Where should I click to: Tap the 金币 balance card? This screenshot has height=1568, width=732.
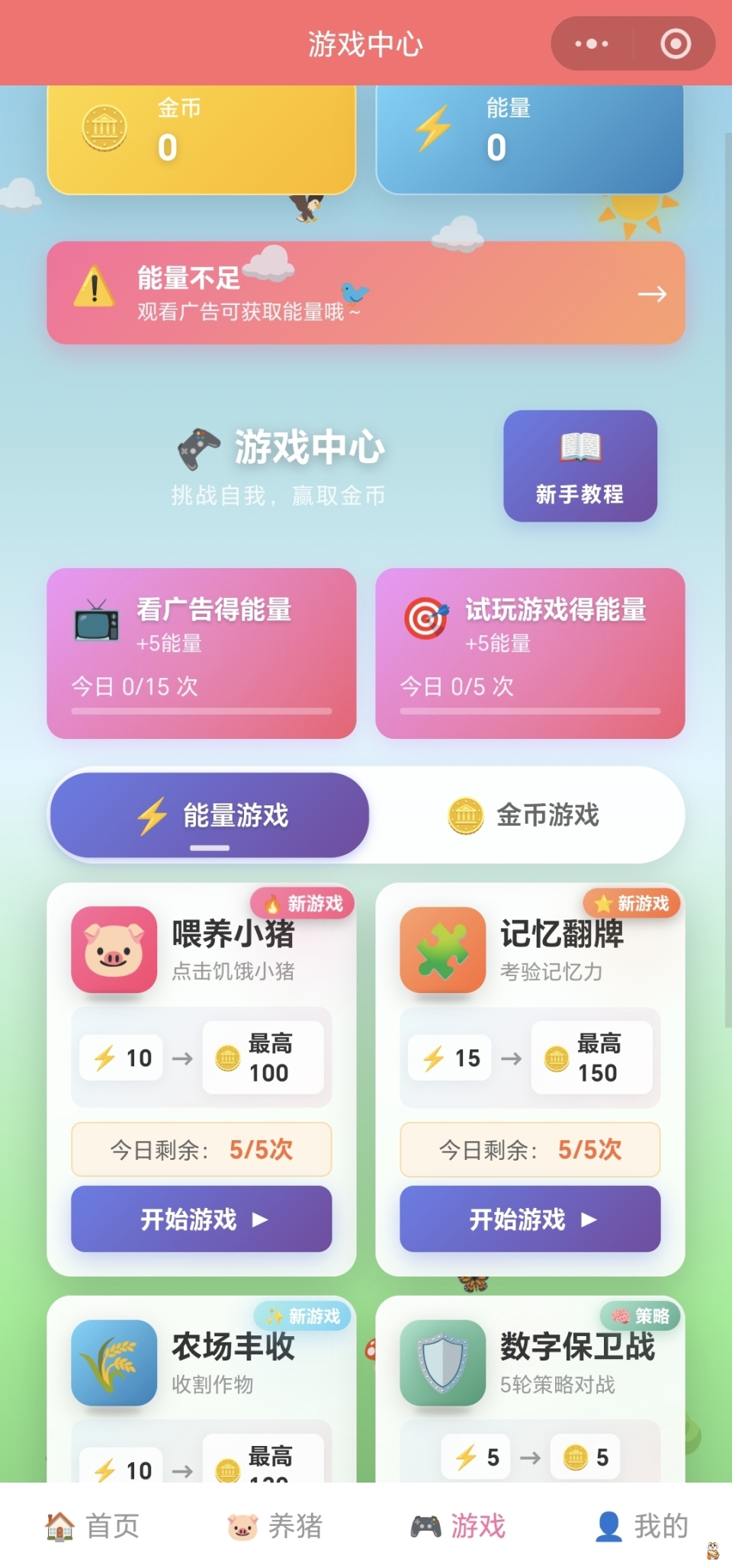pos(201,137)
